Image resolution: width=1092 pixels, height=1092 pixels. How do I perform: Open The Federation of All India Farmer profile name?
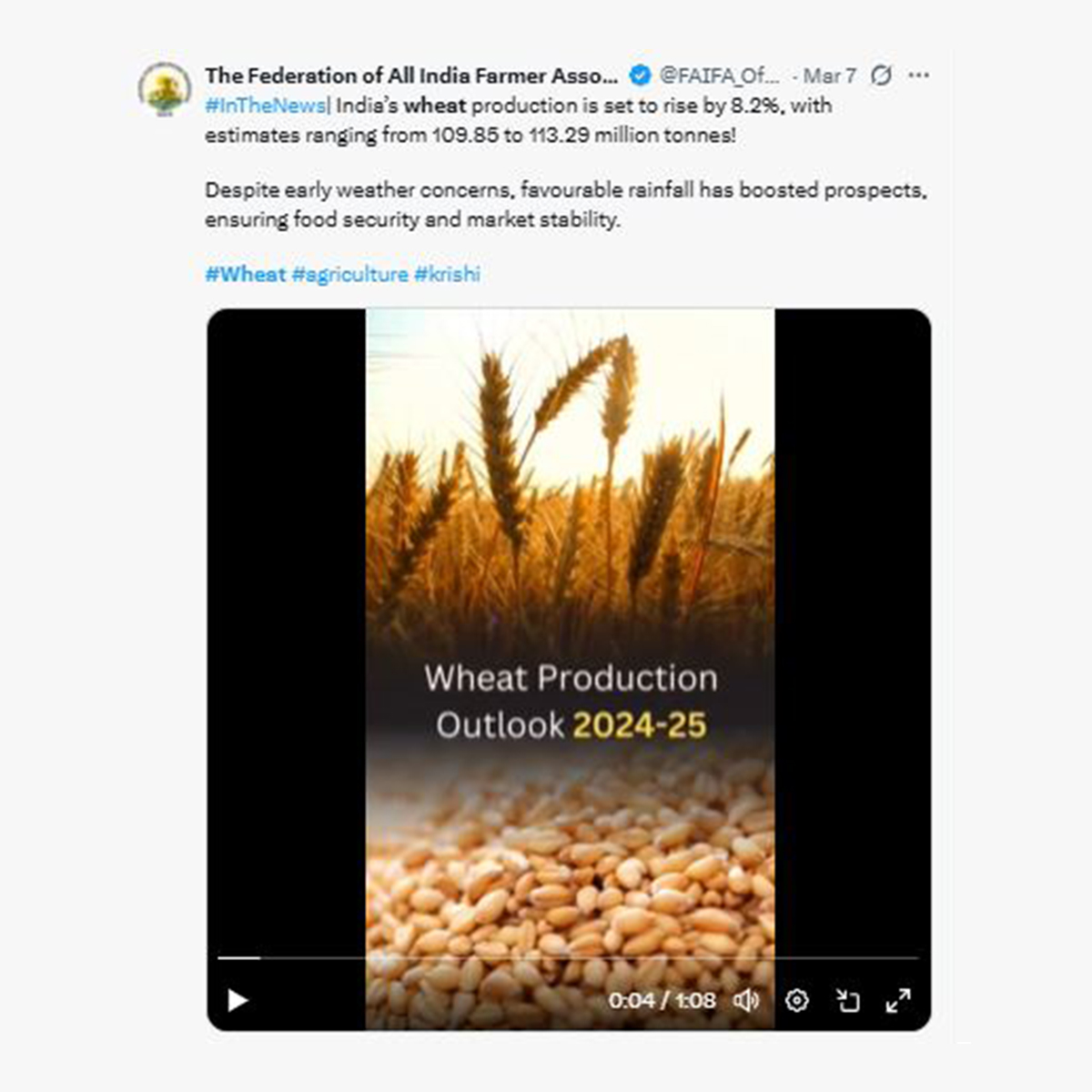(410, 76)
